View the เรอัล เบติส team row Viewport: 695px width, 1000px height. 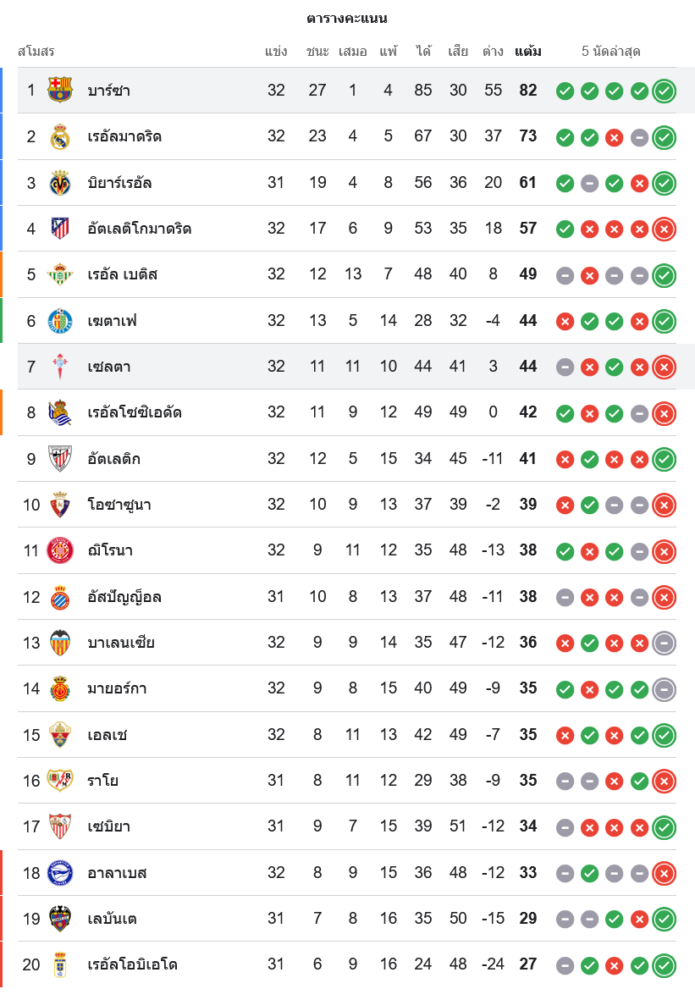coord(122,275)
